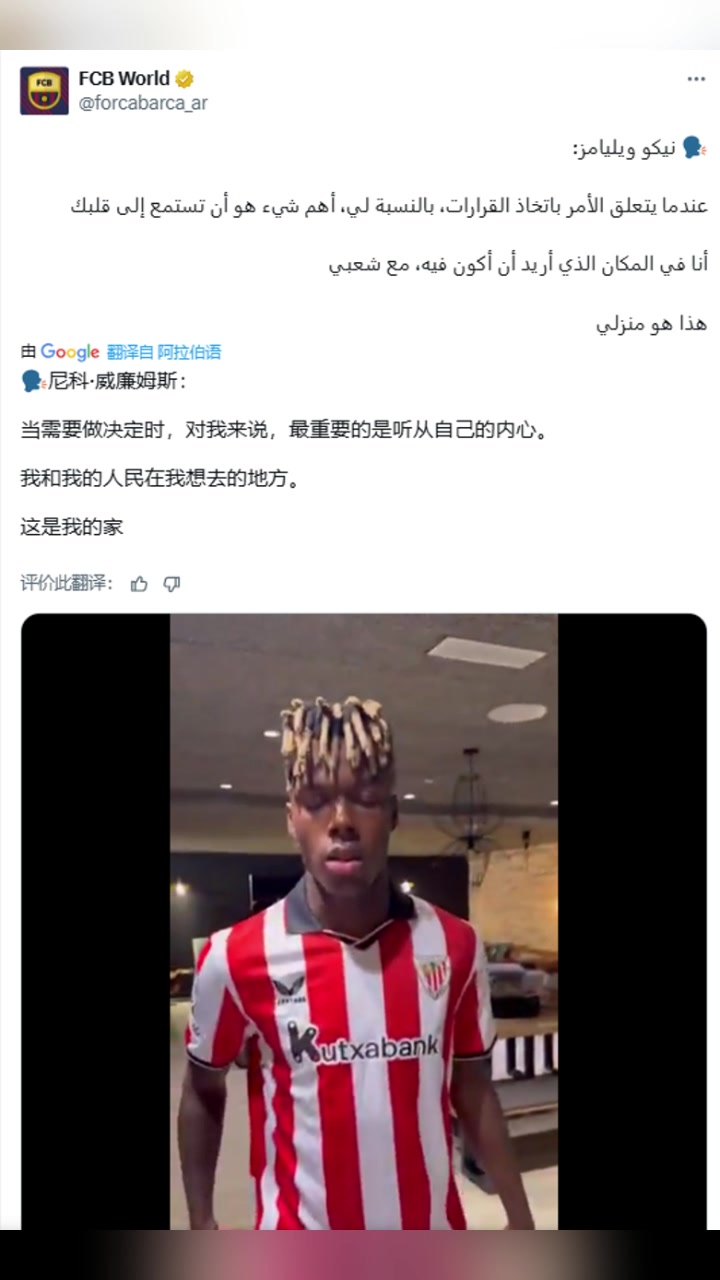The image size is (720, 1280).
Task: Rate the translation thumbs down
Action: 172,584
